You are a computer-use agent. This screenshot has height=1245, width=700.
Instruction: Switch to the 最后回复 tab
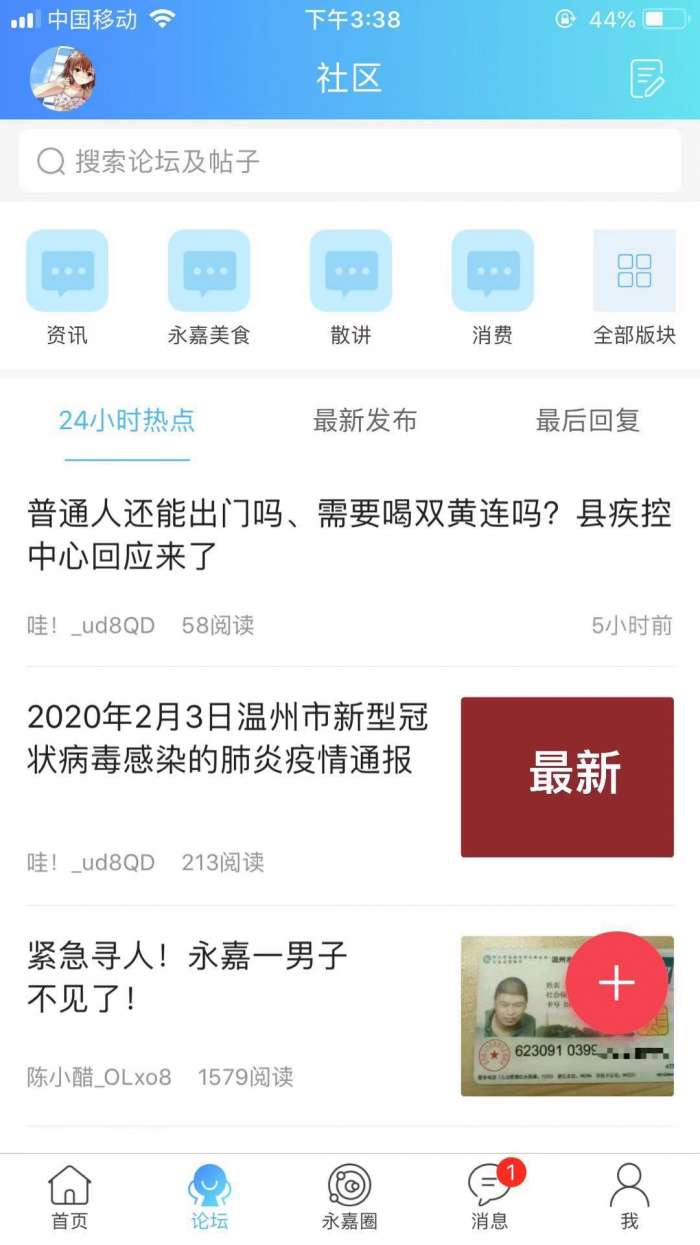click(588, 421)
